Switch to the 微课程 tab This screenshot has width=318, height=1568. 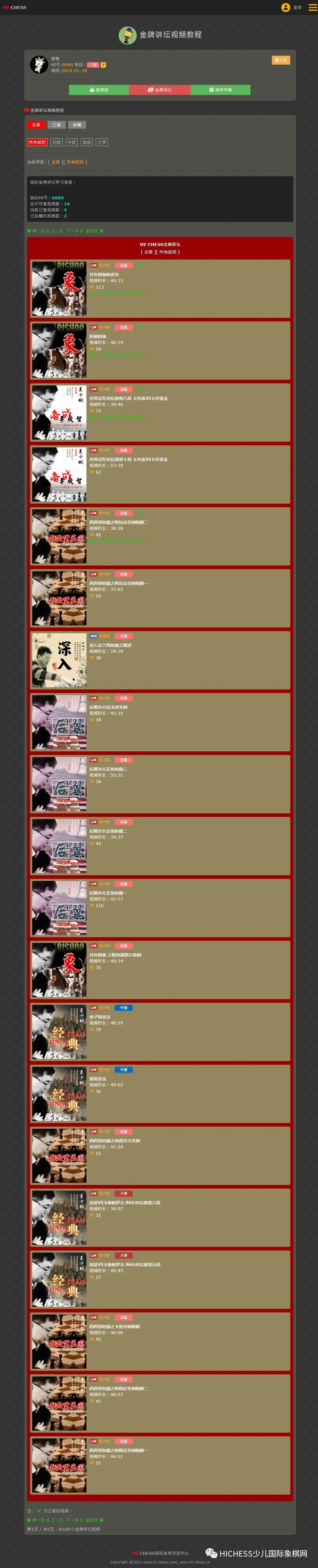point(99,90)
